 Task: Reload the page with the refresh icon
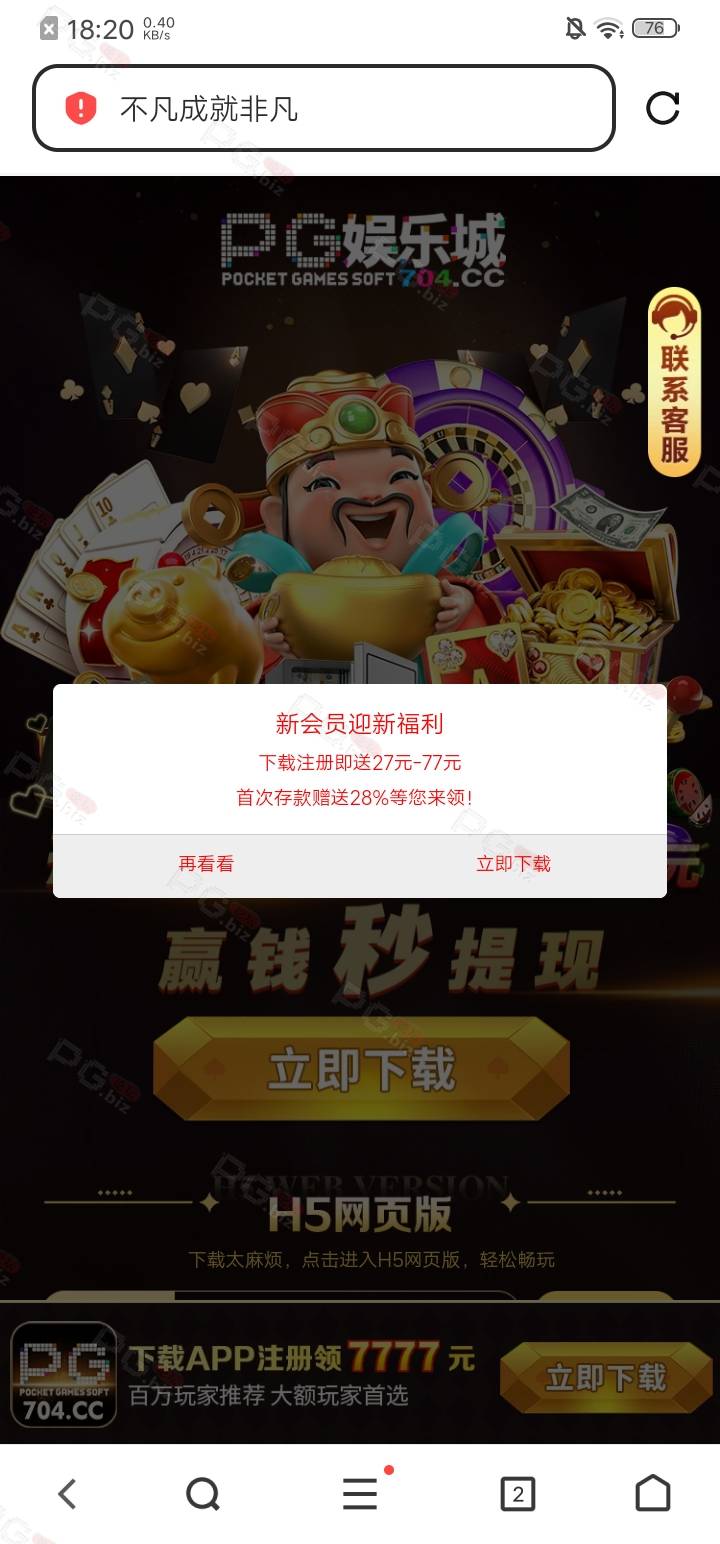click(x=663, y=108)
